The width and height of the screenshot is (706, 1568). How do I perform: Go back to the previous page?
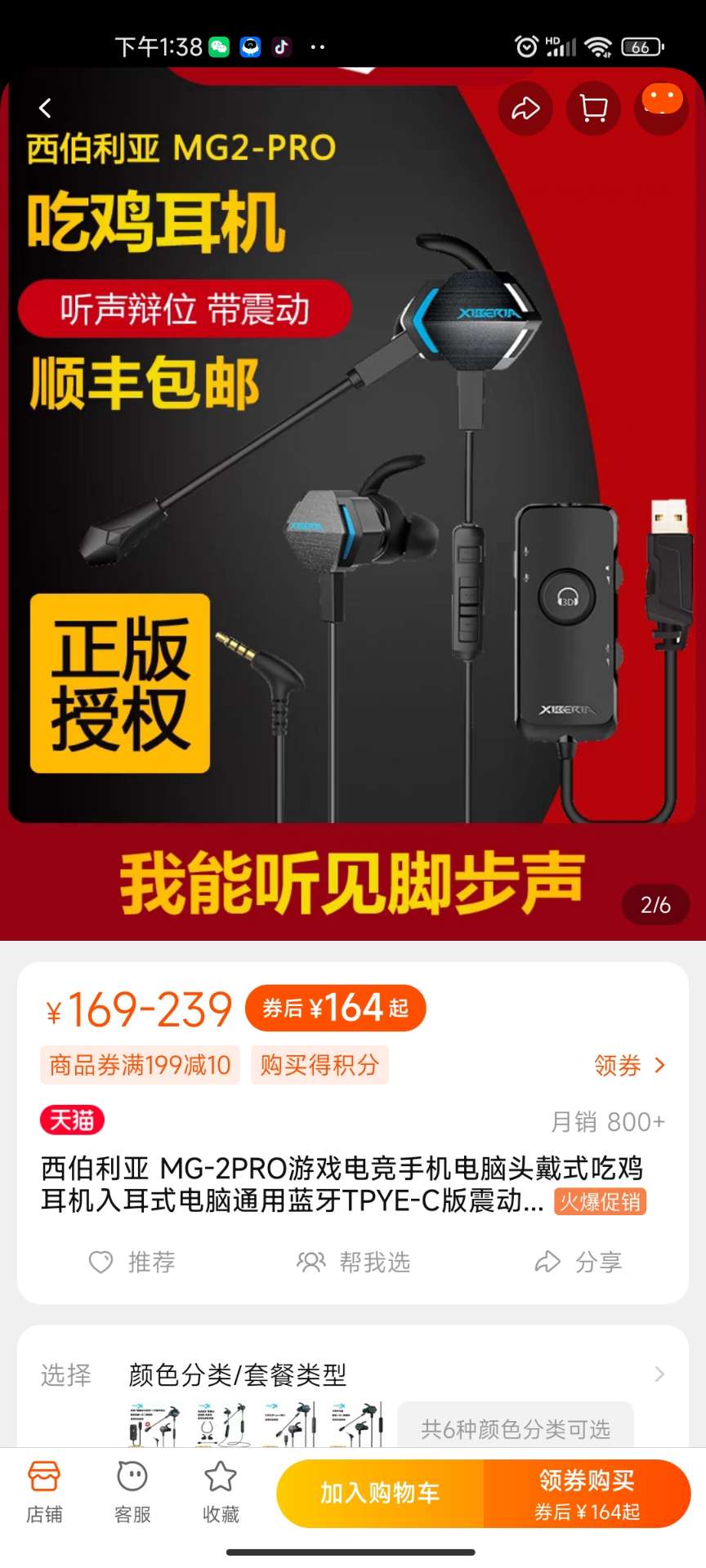(46, 108)
